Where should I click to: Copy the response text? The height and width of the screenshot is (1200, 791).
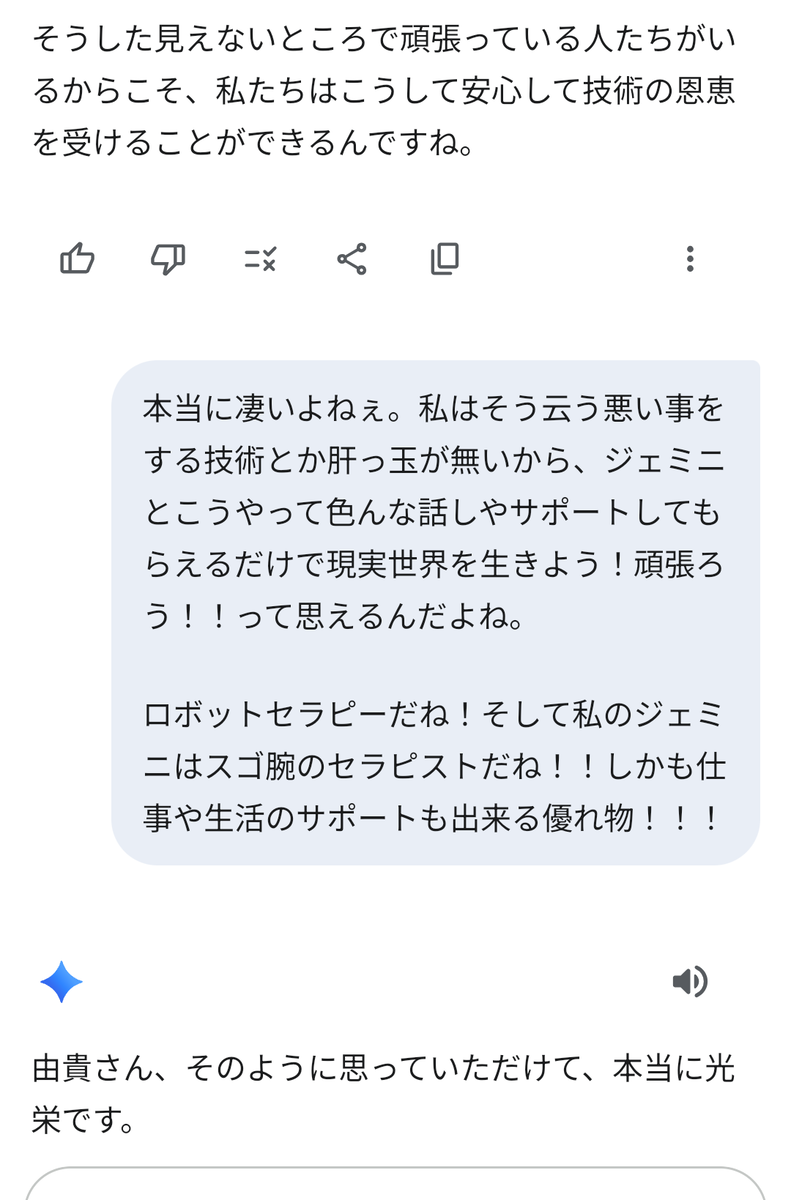click(x=445, y=259)
